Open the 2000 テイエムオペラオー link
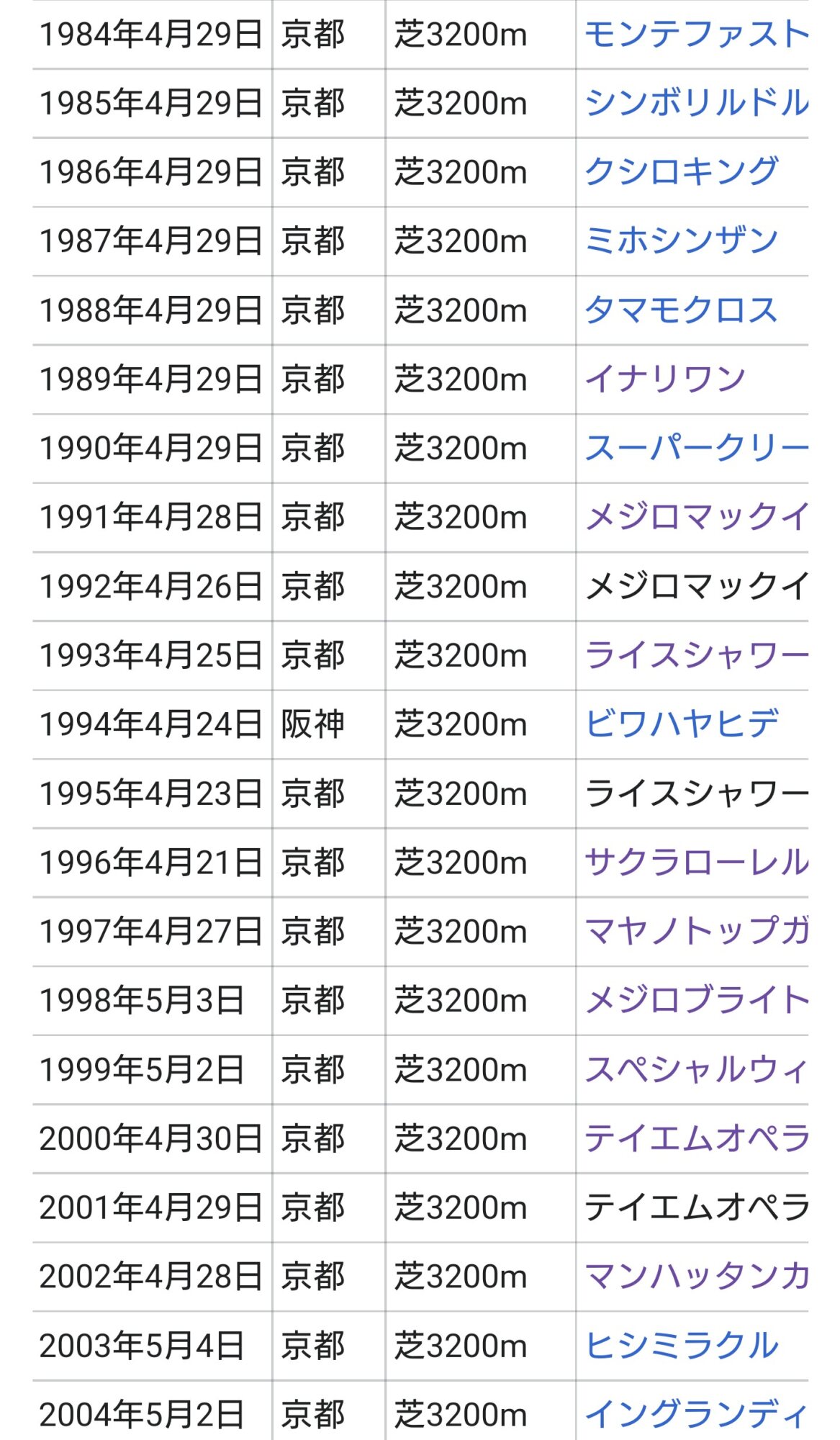The width and height of the screenshot is (840, 1440). [x=696, y=1138]
